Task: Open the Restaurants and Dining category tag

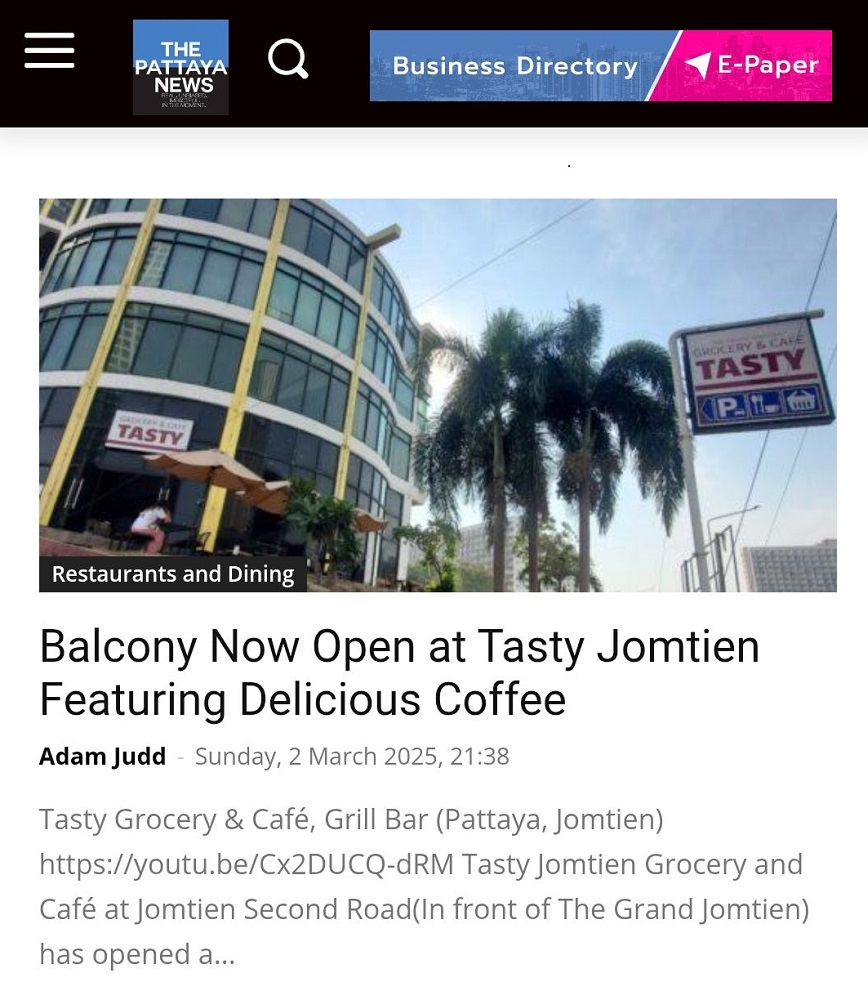Action: [x=173, y=574]
